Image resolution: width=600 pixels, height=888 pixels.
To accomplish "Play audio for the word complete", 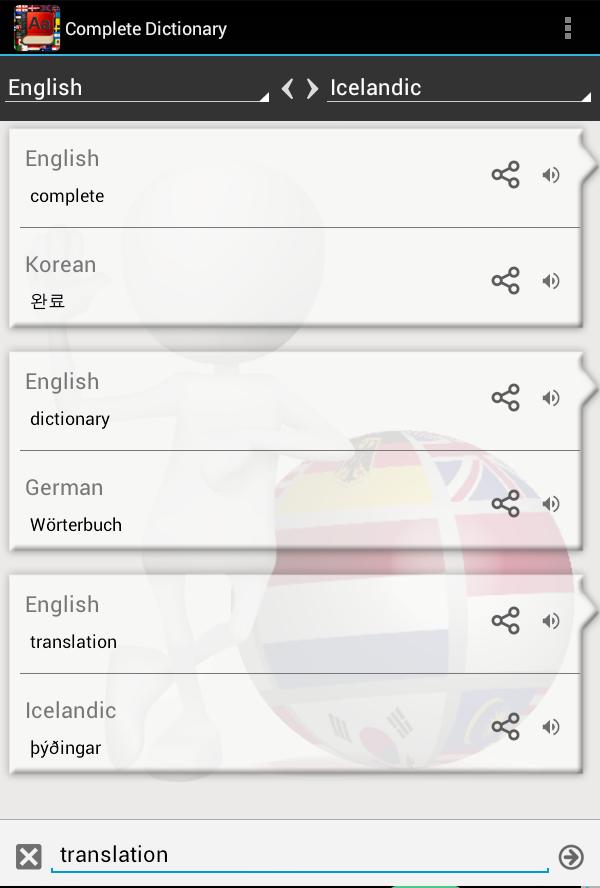I will [x=551, y=175].
